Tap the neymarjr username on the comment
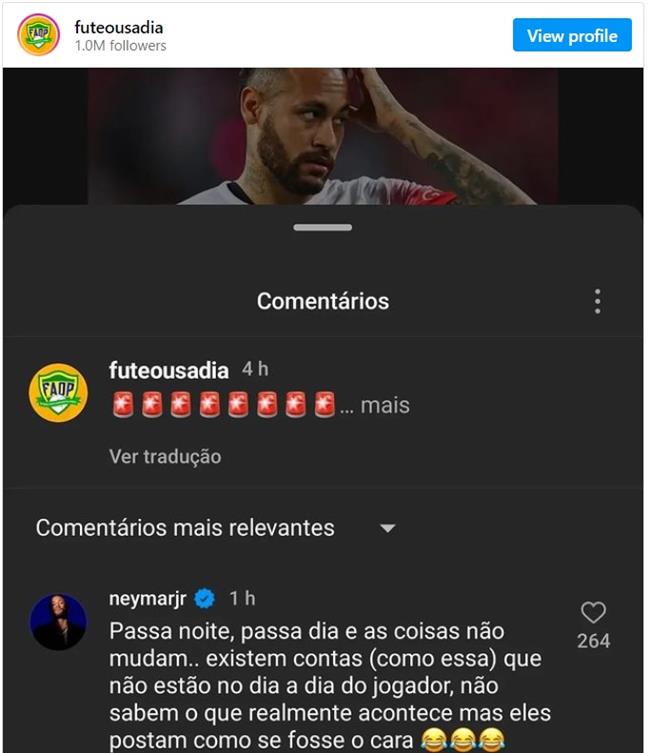This screenshot has height=753, width=650. [149, 598]
